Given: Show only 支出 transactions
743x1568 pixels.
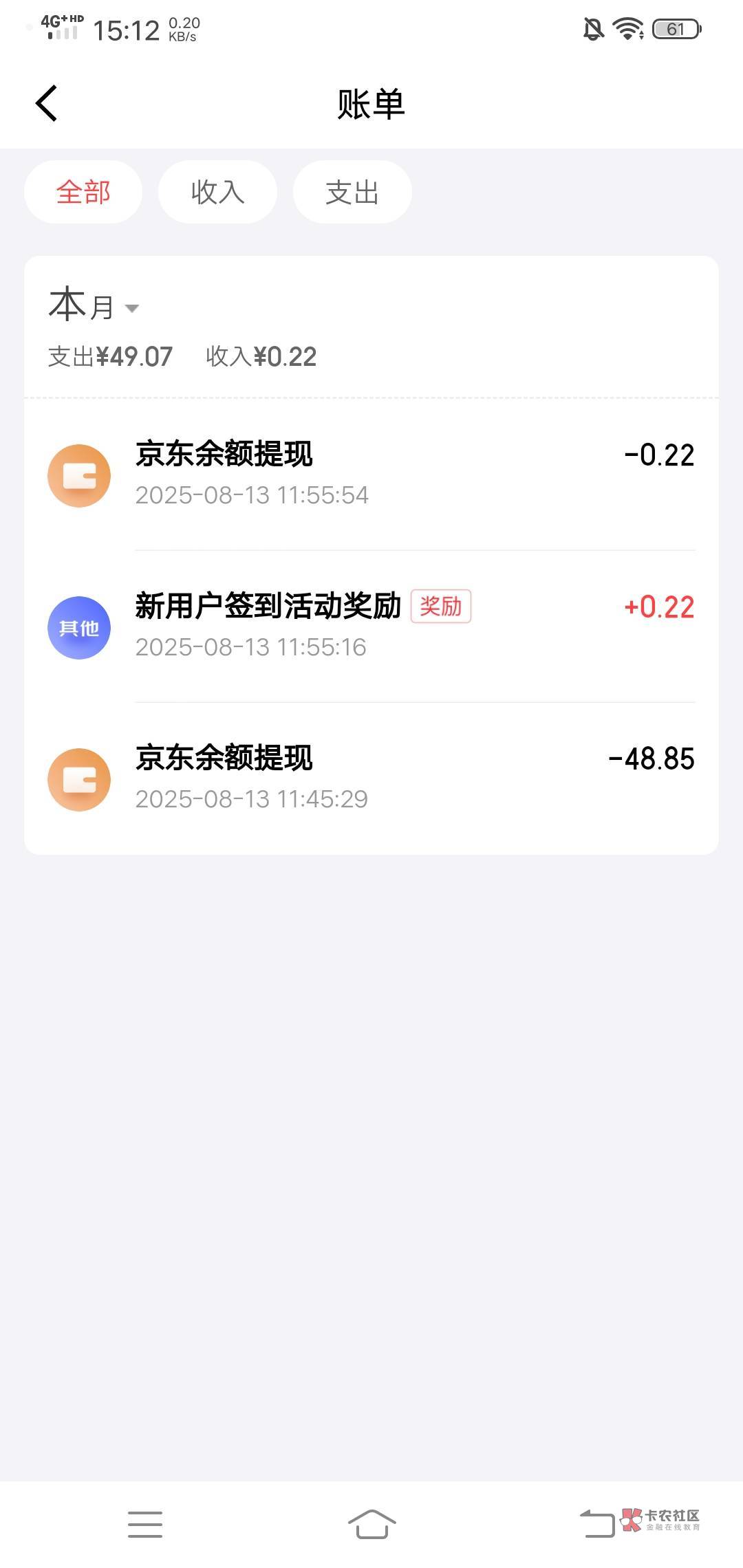Looking at the screenshot, I should [352, 192].
